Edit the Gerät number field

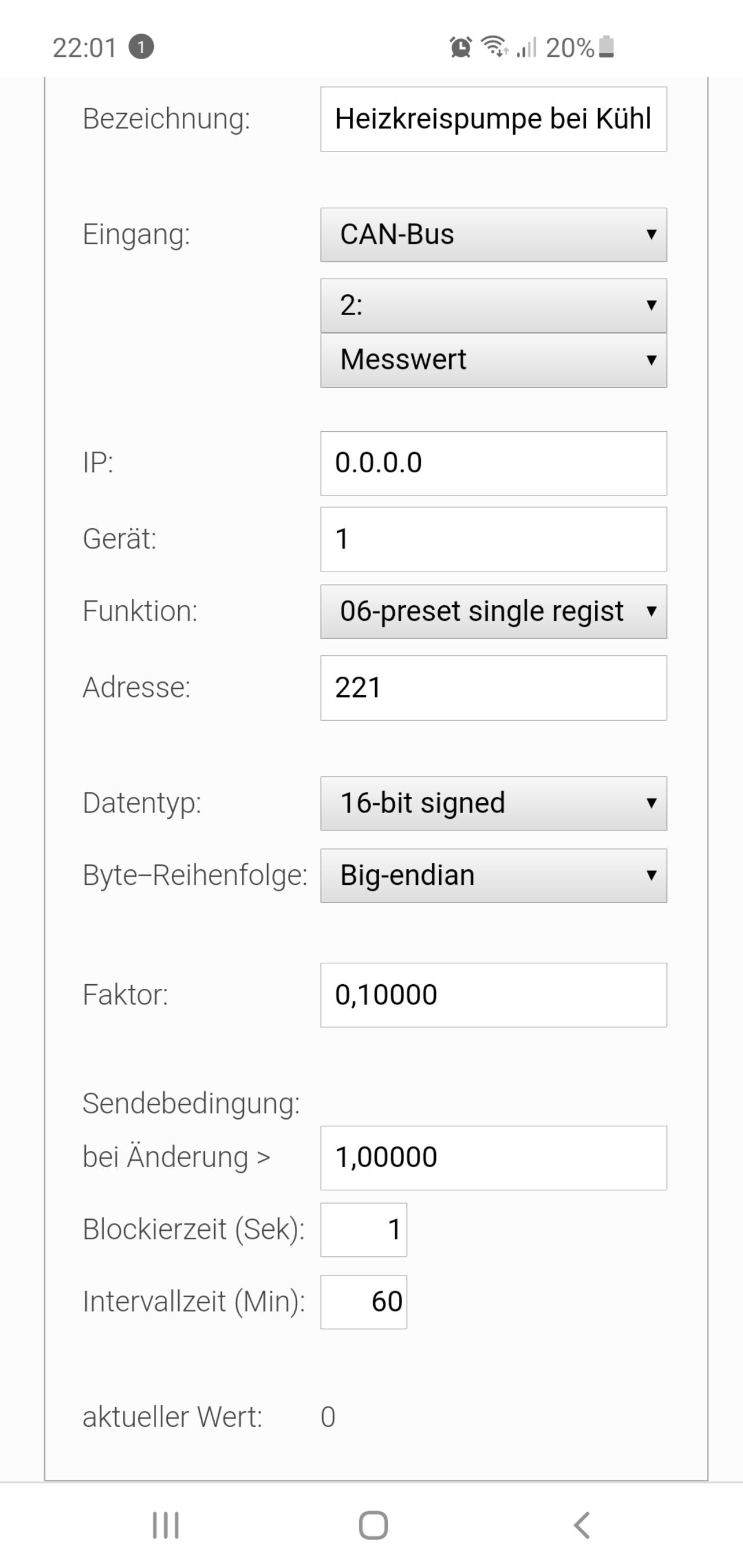(493, 539)
